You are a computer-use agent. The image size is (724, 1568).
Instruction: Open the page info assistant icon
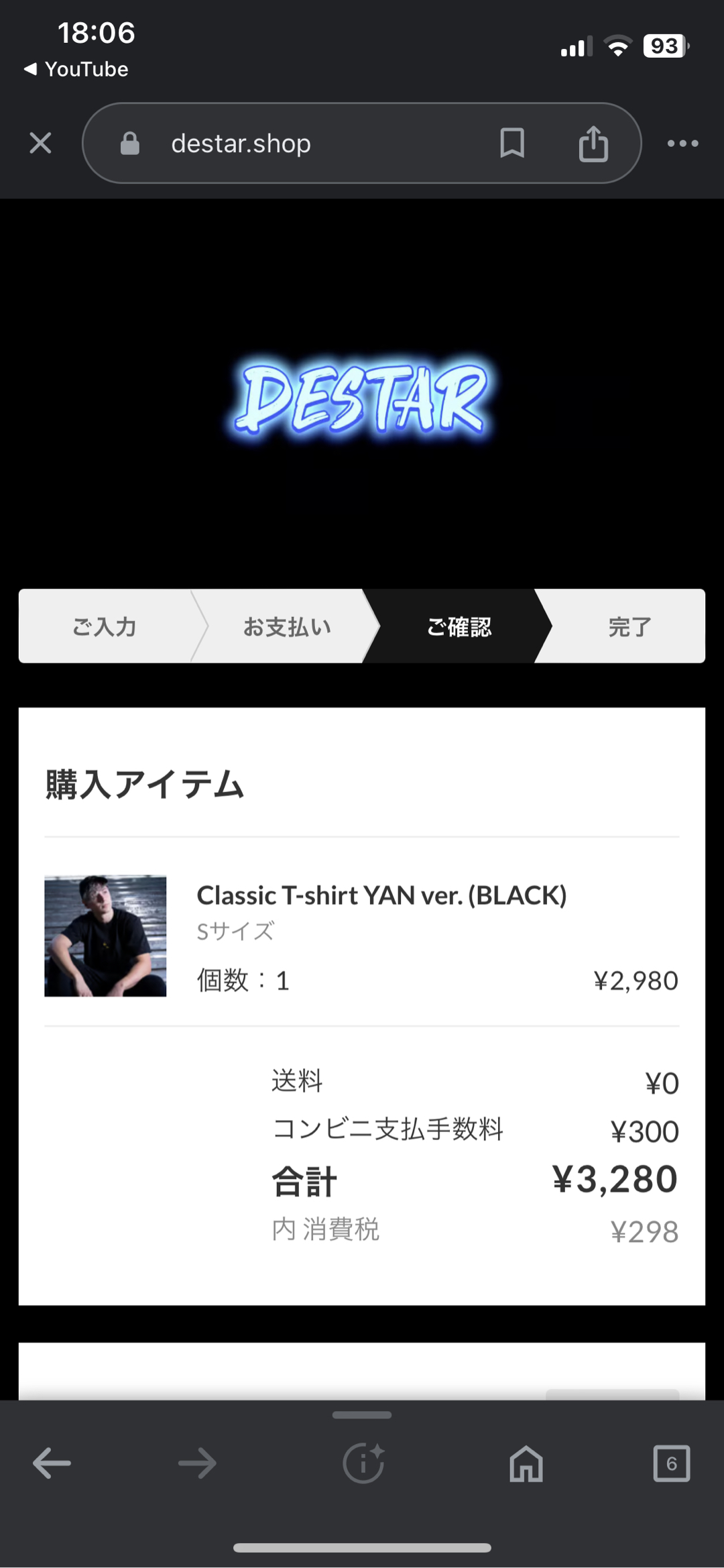coord(363,1463)
